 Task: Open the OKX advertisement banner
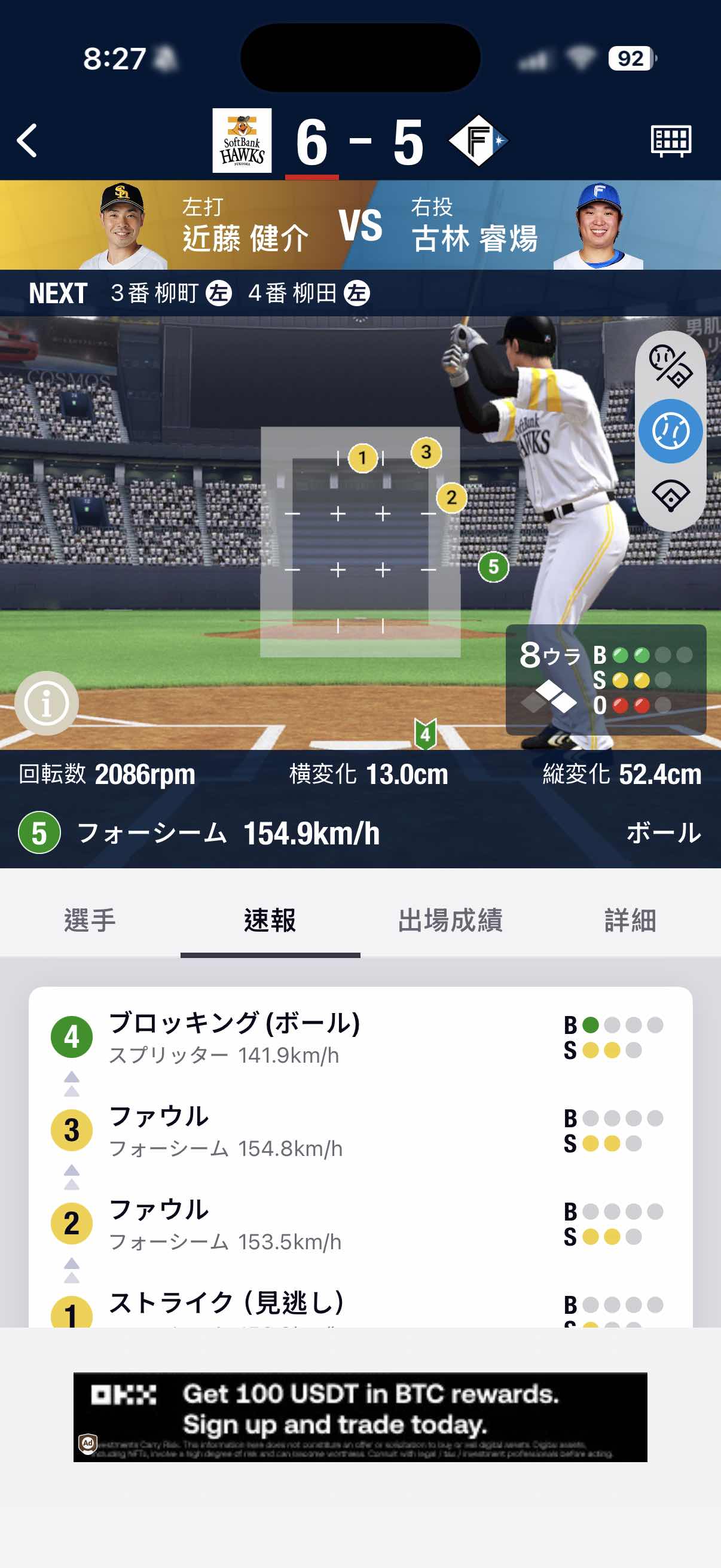pyautogui.click(x=360, y=1417)
